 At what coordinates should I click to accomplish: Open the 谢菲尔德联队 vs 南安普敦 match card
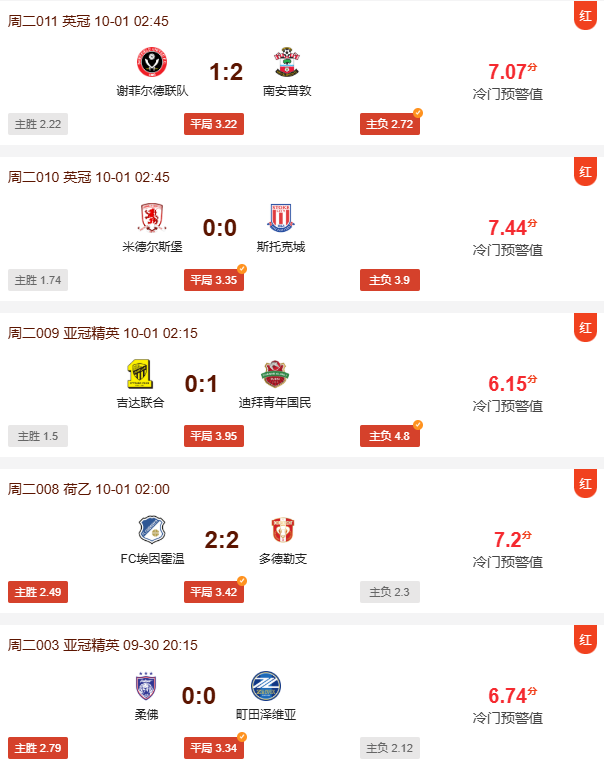(x=225, y=72)
